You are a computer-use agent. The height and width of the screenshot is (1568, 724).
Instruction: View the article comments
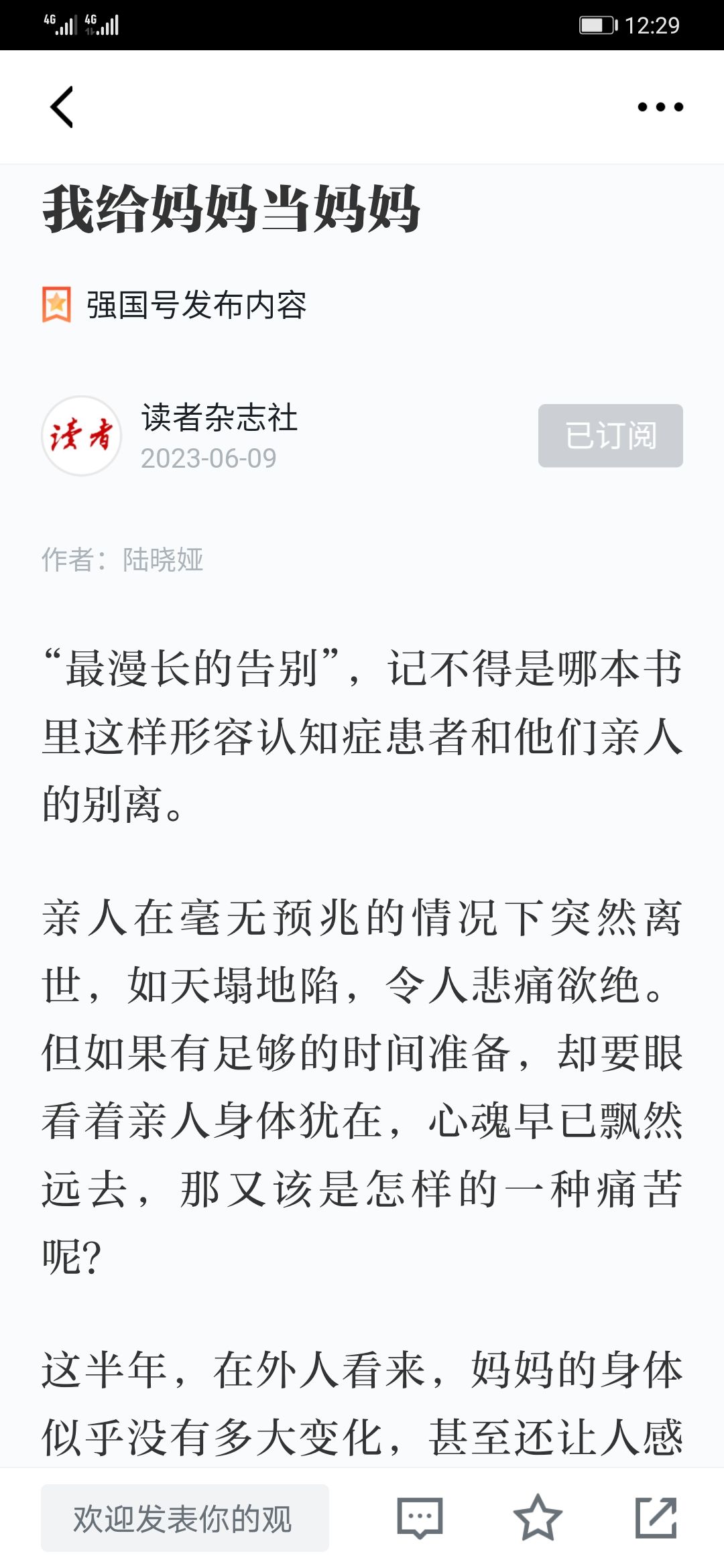pos(420,1518)
